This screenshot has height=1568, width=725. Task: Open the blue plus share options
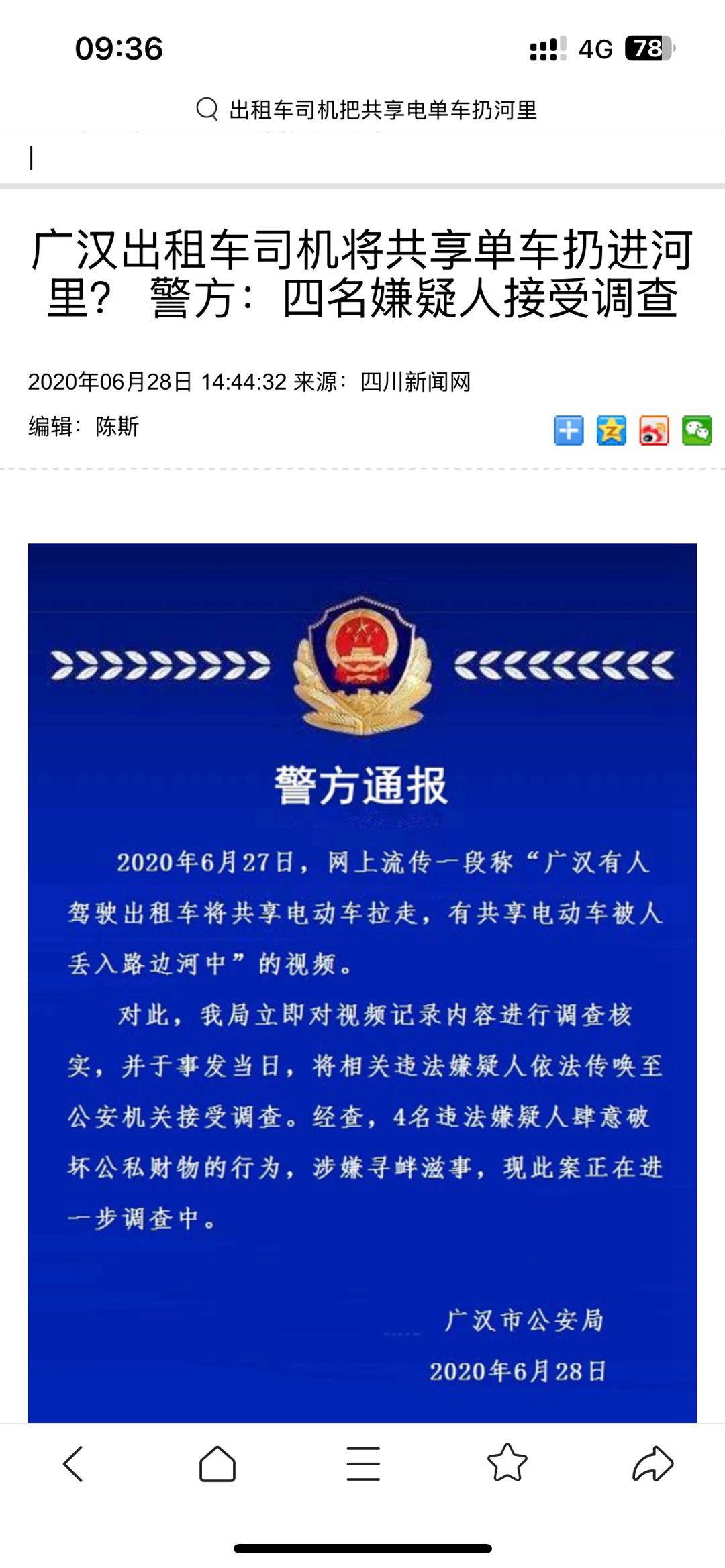click(569, 430)
